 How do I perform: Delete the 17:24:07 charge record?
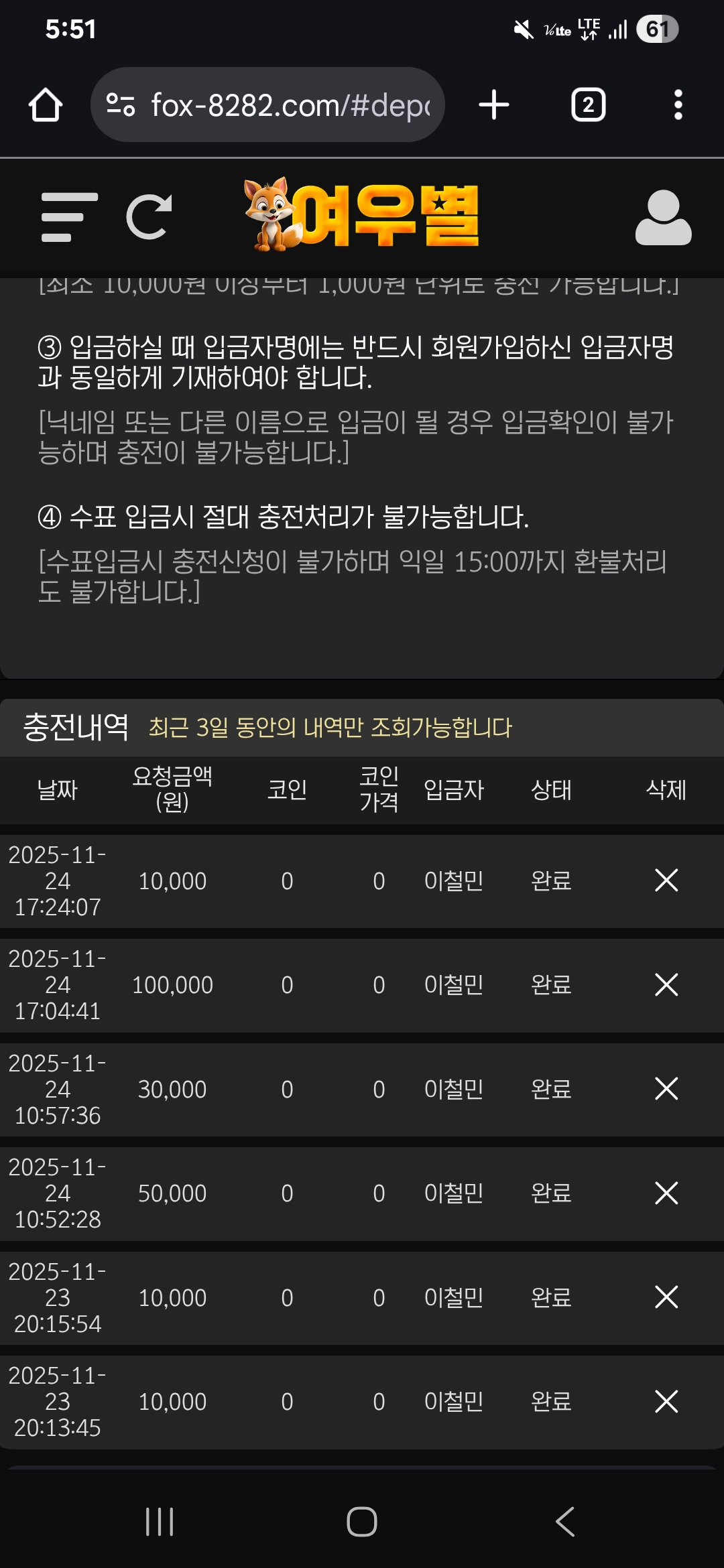(x=666, y=880)
